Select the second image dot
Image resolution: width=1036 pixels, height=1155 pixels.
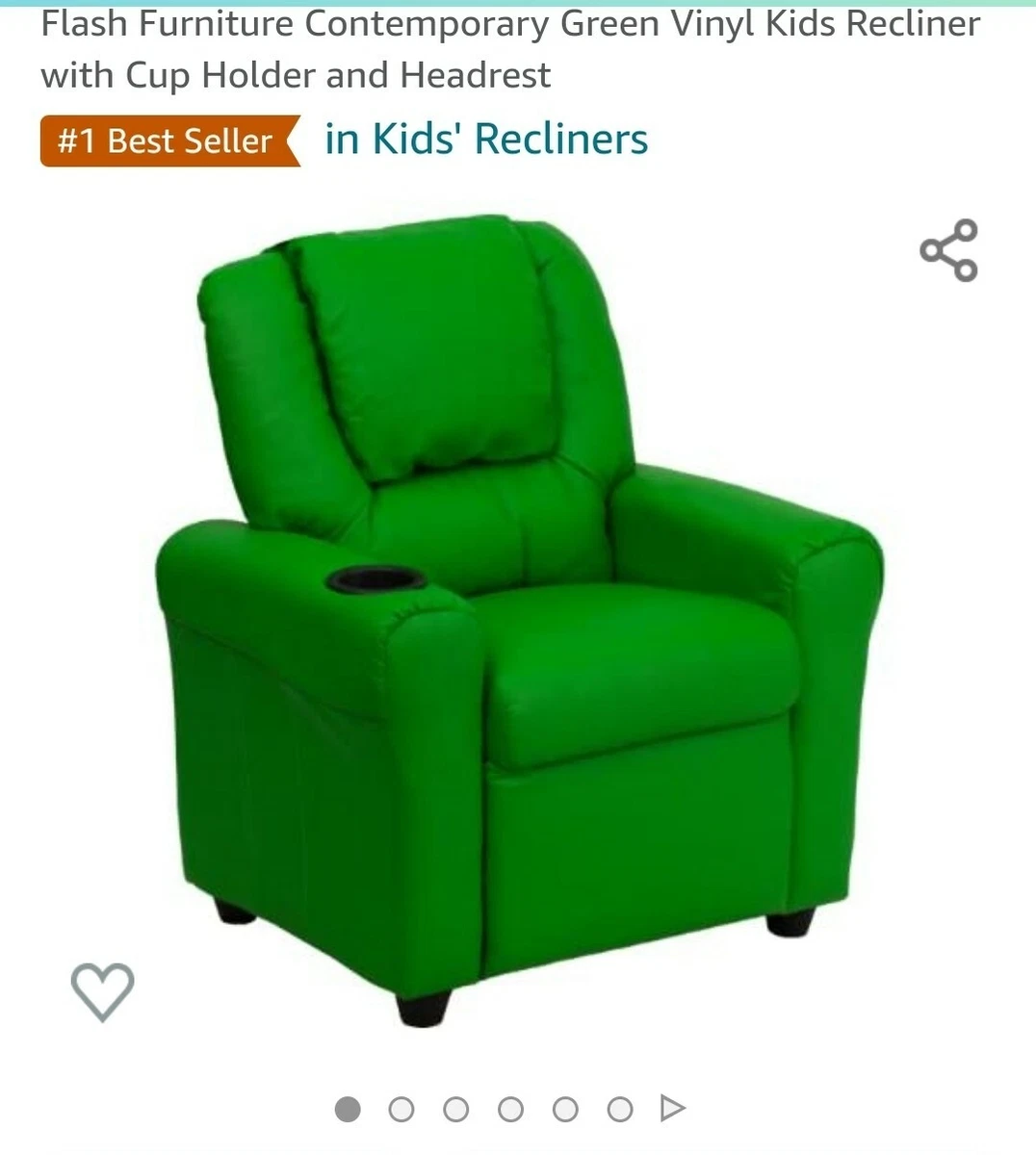[401, 1110]
